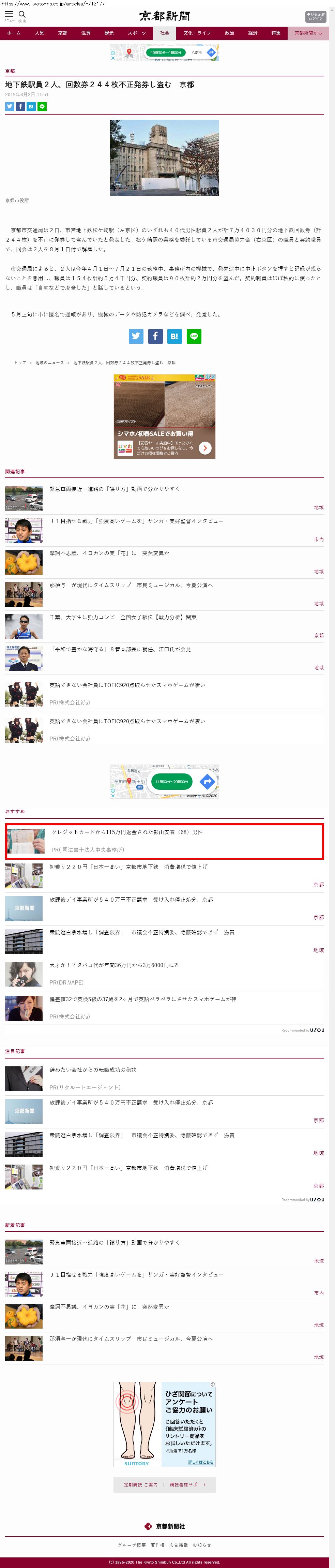Share via the large LINE icon below the article

(x=194, y=336)
